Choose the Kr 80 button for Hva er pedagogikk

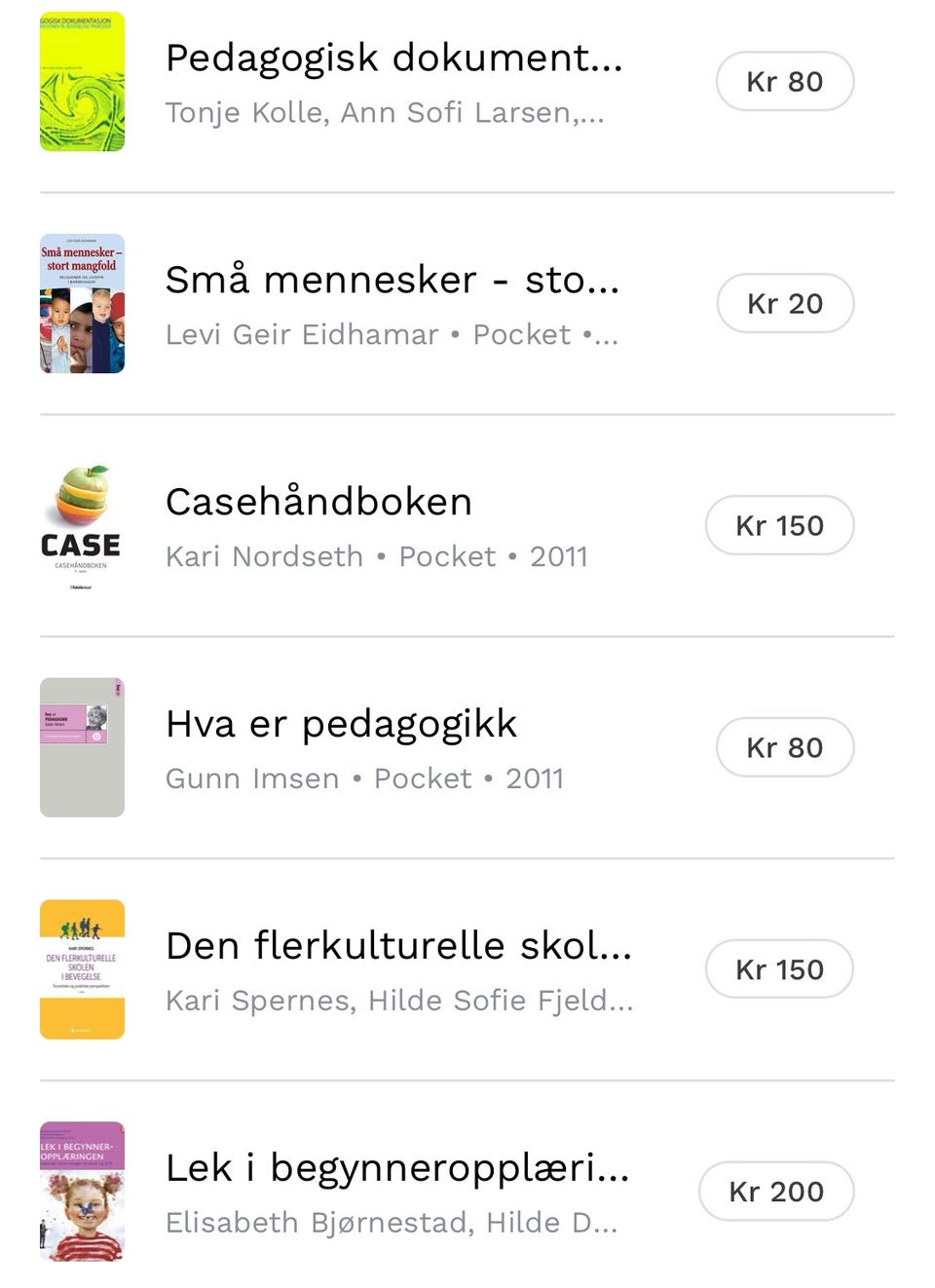pyautogui.click(x=785, y=748)
